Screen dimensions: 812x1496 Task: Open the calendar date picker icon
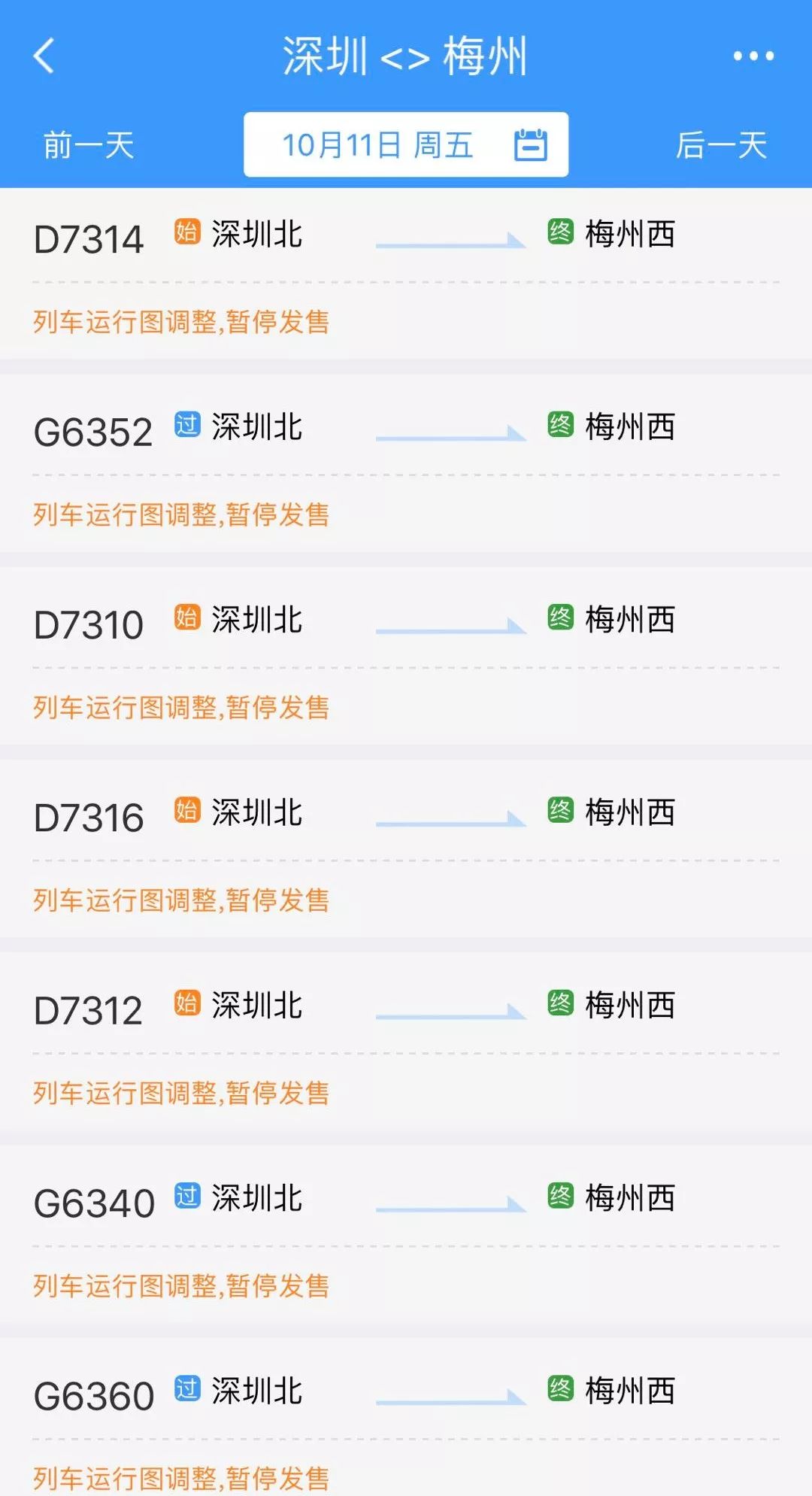[x=529, y=144]
